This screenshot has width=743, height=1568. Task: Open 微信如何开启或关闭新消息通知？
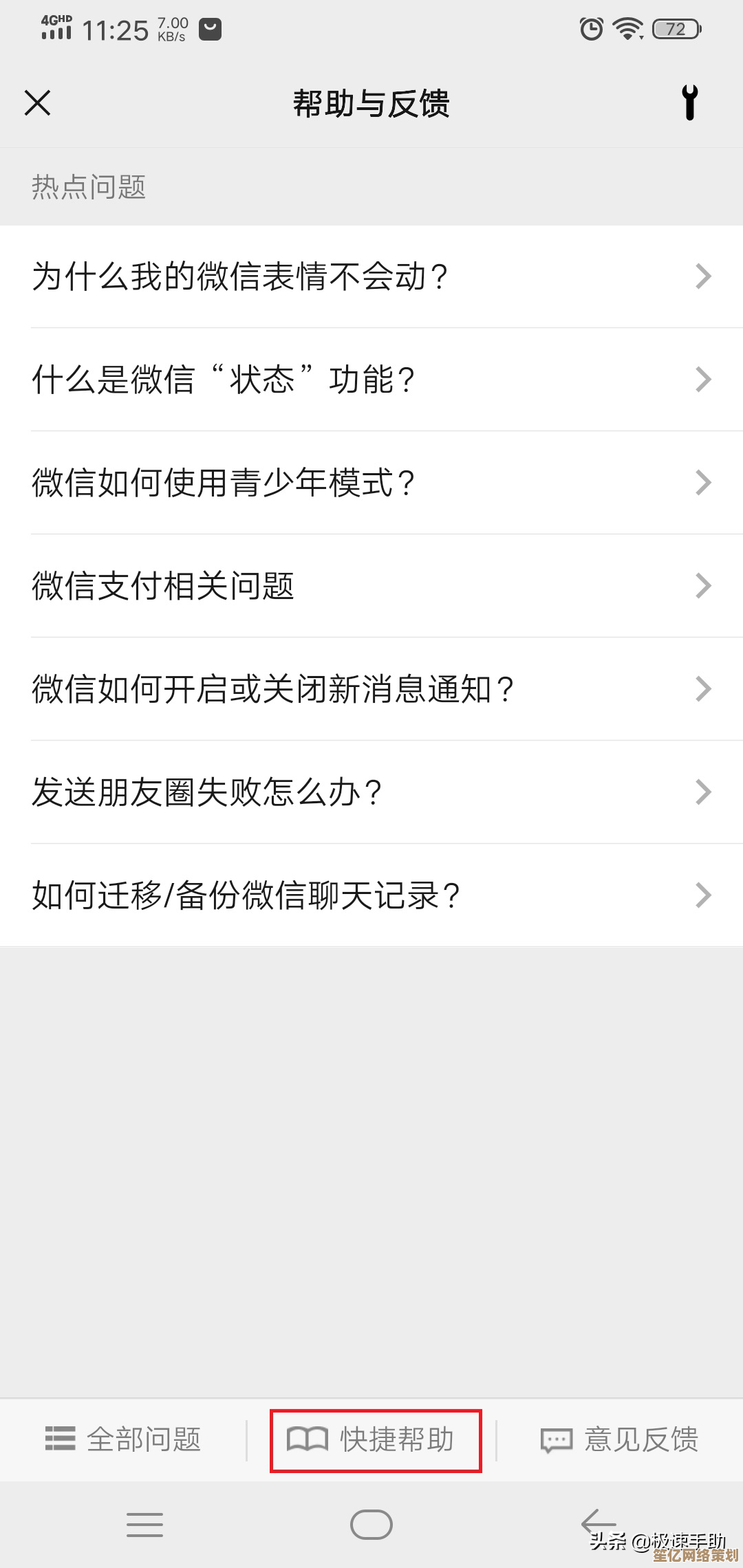tap(371, 689)
